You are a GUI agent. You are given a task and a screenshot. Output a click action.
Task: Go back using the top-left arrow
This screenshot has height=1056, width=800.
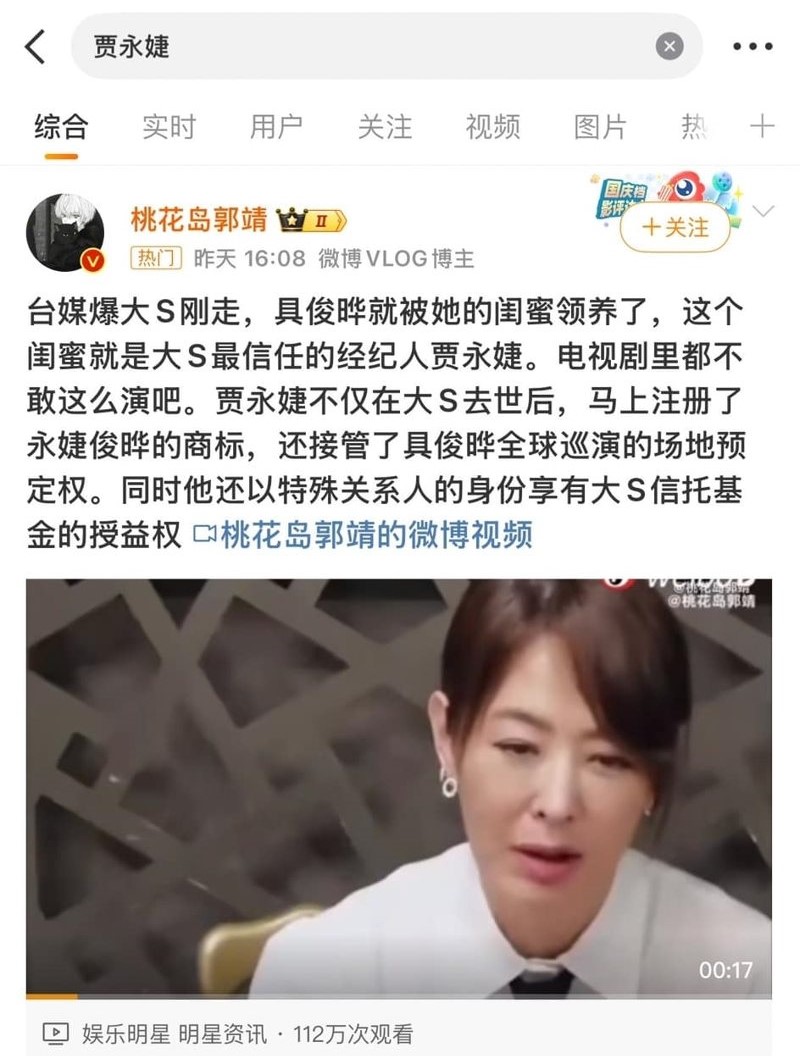(x=36, y=47)
